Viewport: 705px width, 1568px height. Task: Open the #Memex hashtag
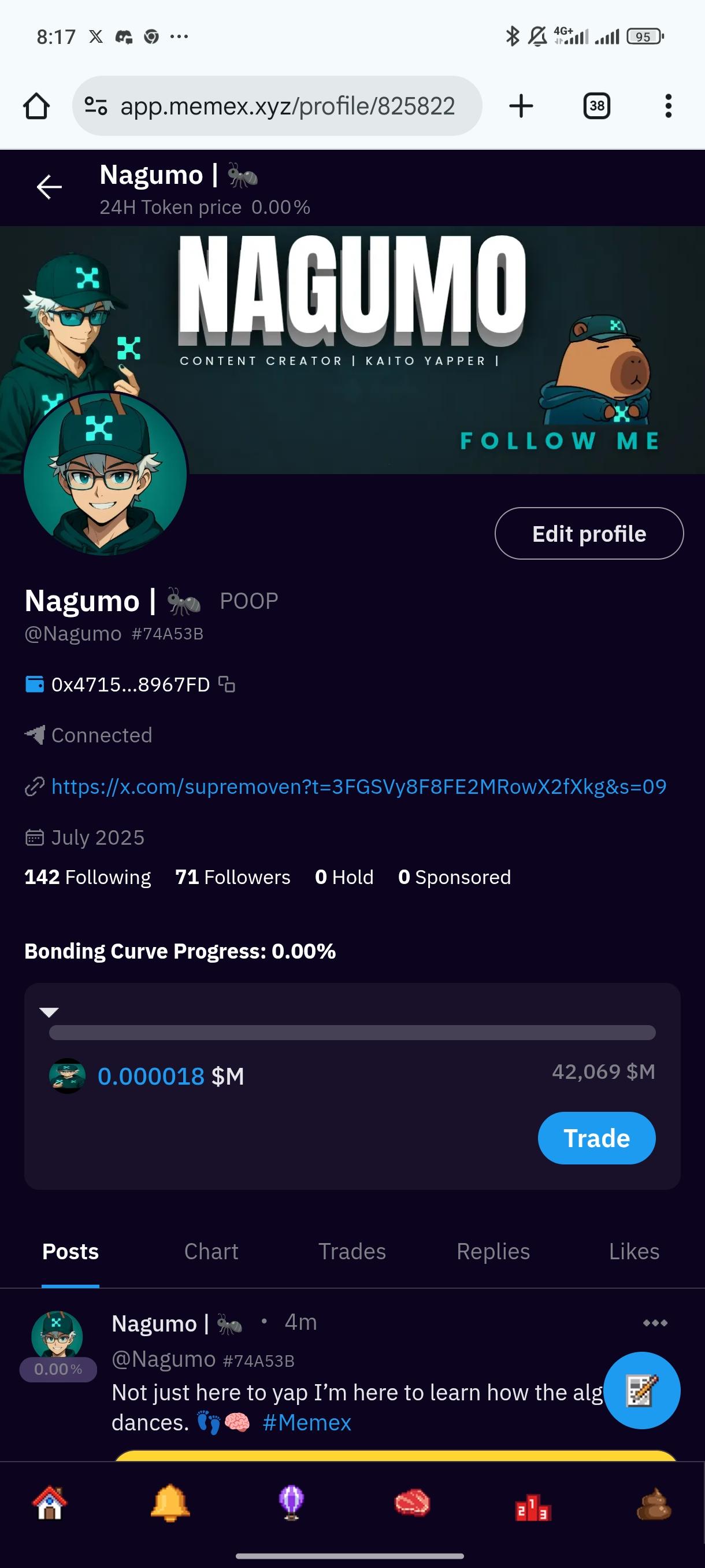point(307,1422)
